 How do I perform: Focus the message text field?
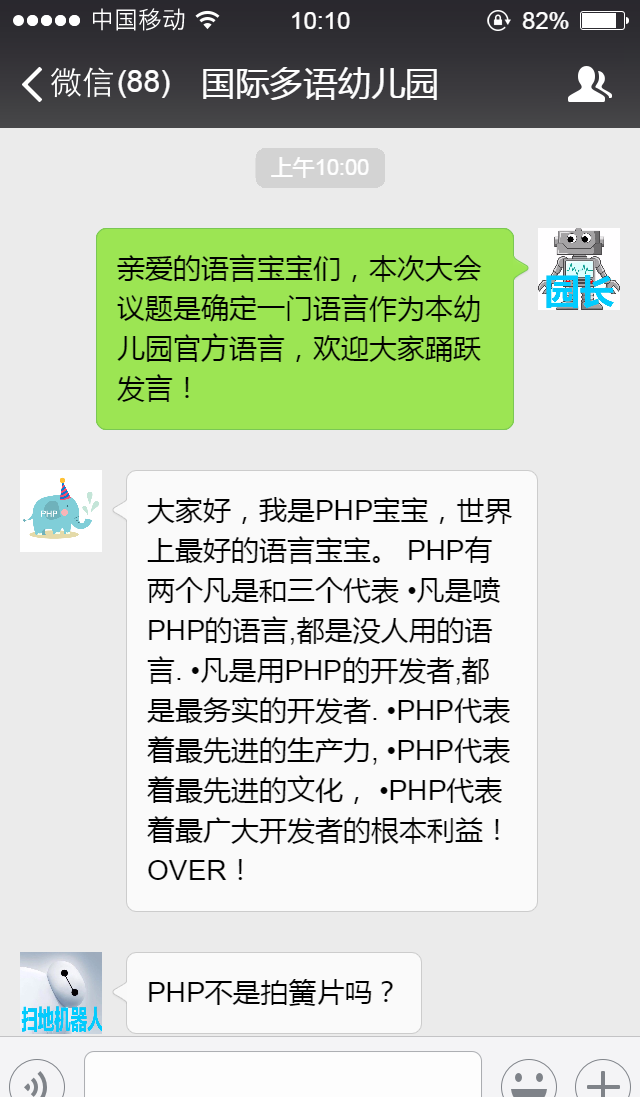click(x=282, y=1076)
